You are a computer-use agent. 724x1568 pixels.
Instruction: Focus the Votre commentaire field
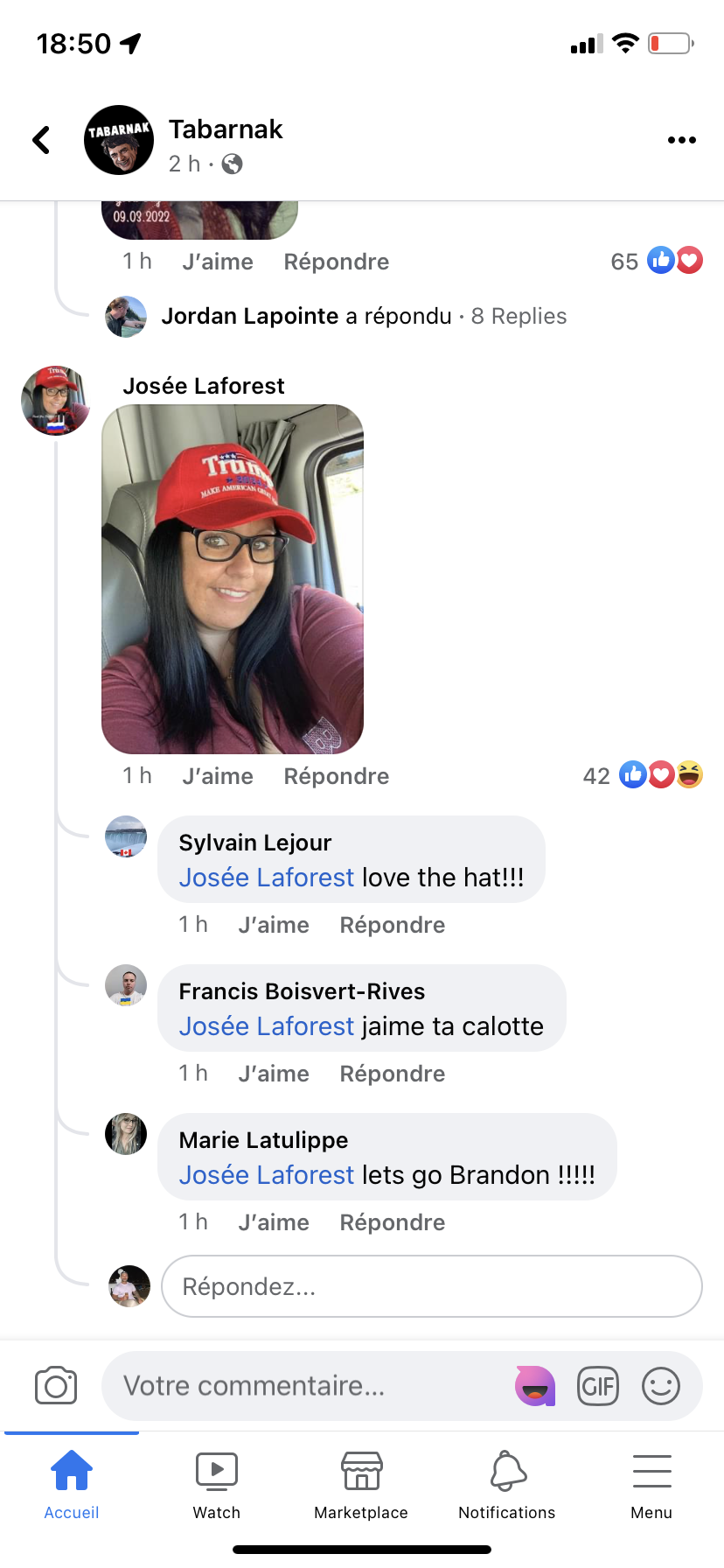point(306,1386)
